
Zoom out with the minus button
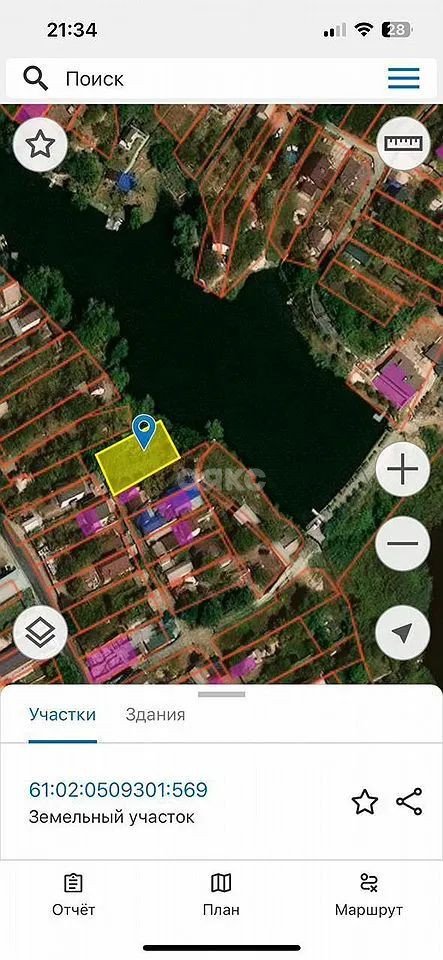(403, 544)
